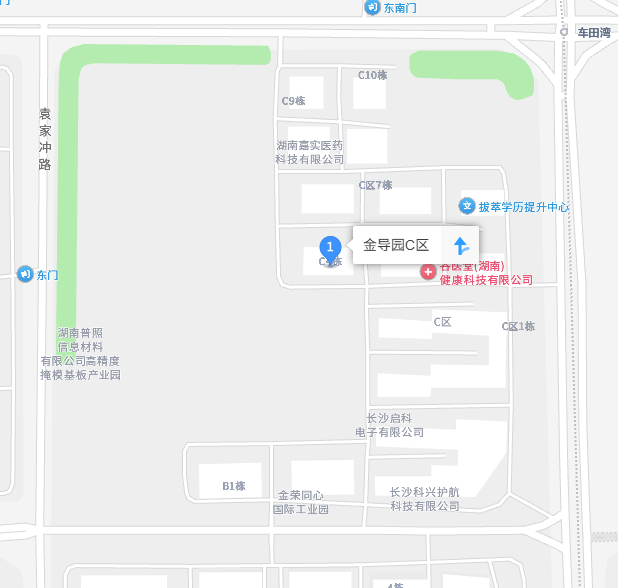
Task: Open the 健康科技有限公司 medical marker
Action: click(x=428, y=272)
